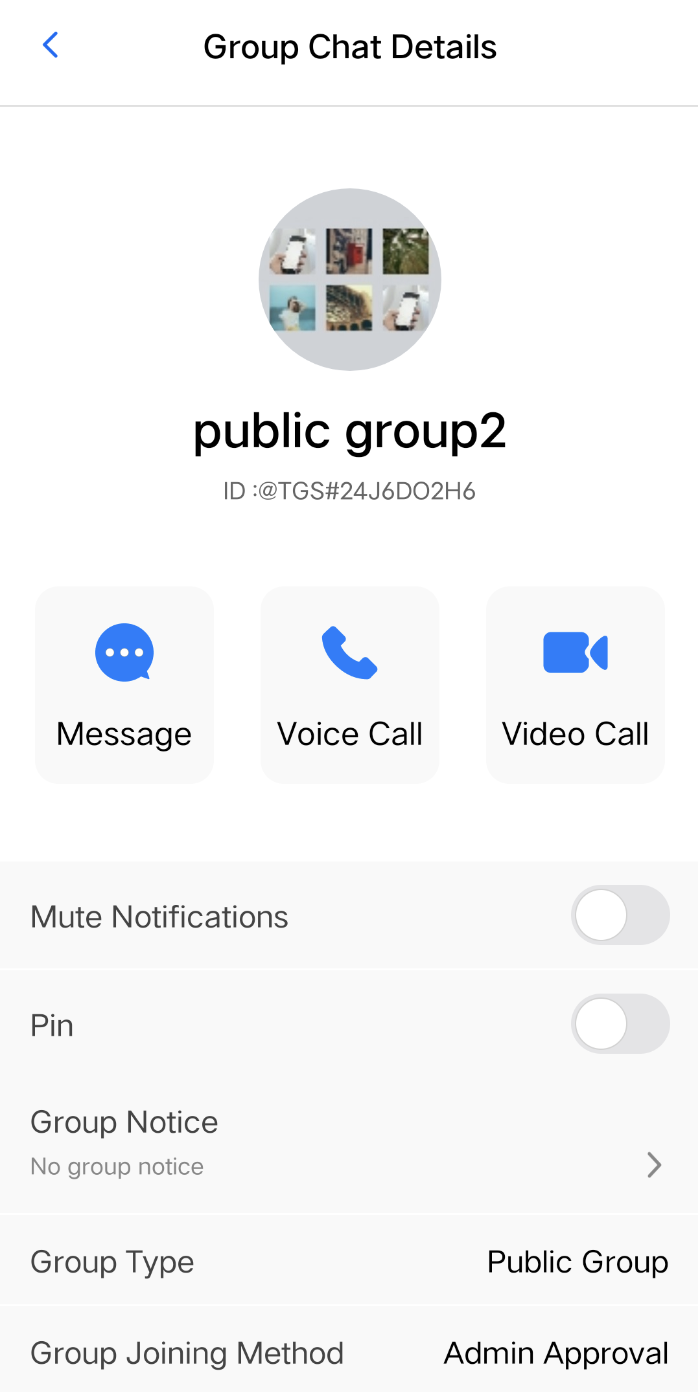
Task: Go back from Group Chat Details
Action: [x=51, y=46]
